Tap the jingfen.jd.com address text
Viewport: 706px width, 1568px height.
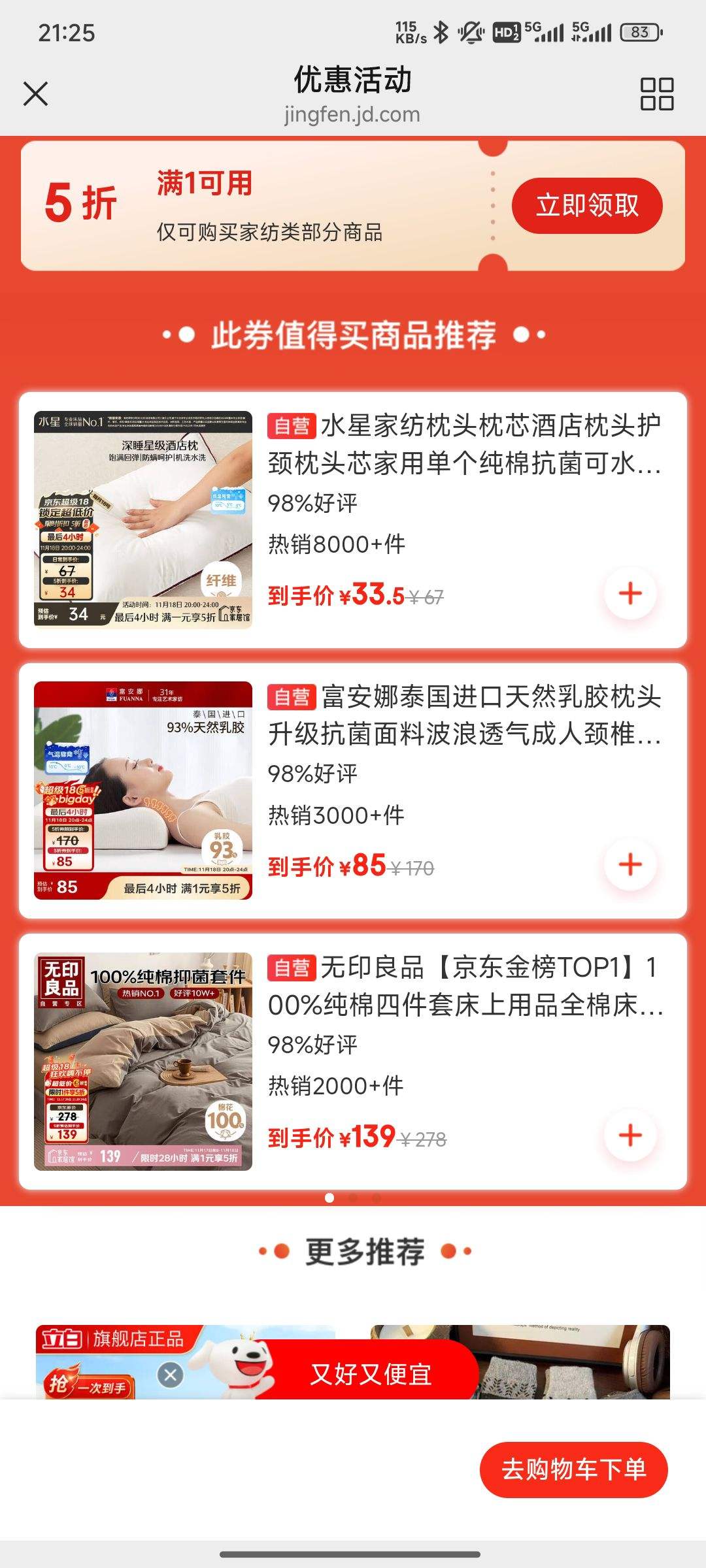353,116
